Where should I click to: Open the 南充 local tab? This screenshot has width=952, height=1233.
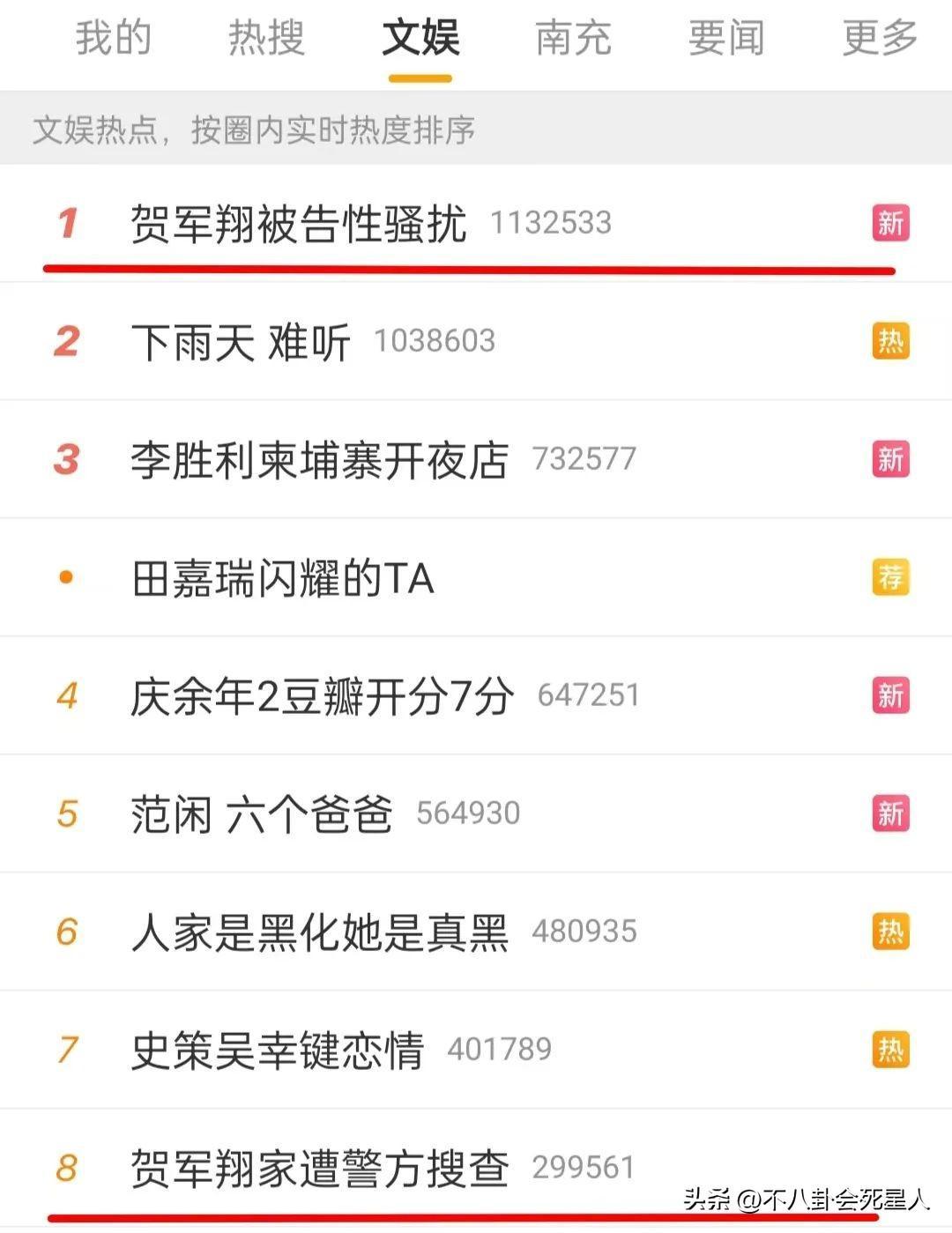click(x=573, y=39)
